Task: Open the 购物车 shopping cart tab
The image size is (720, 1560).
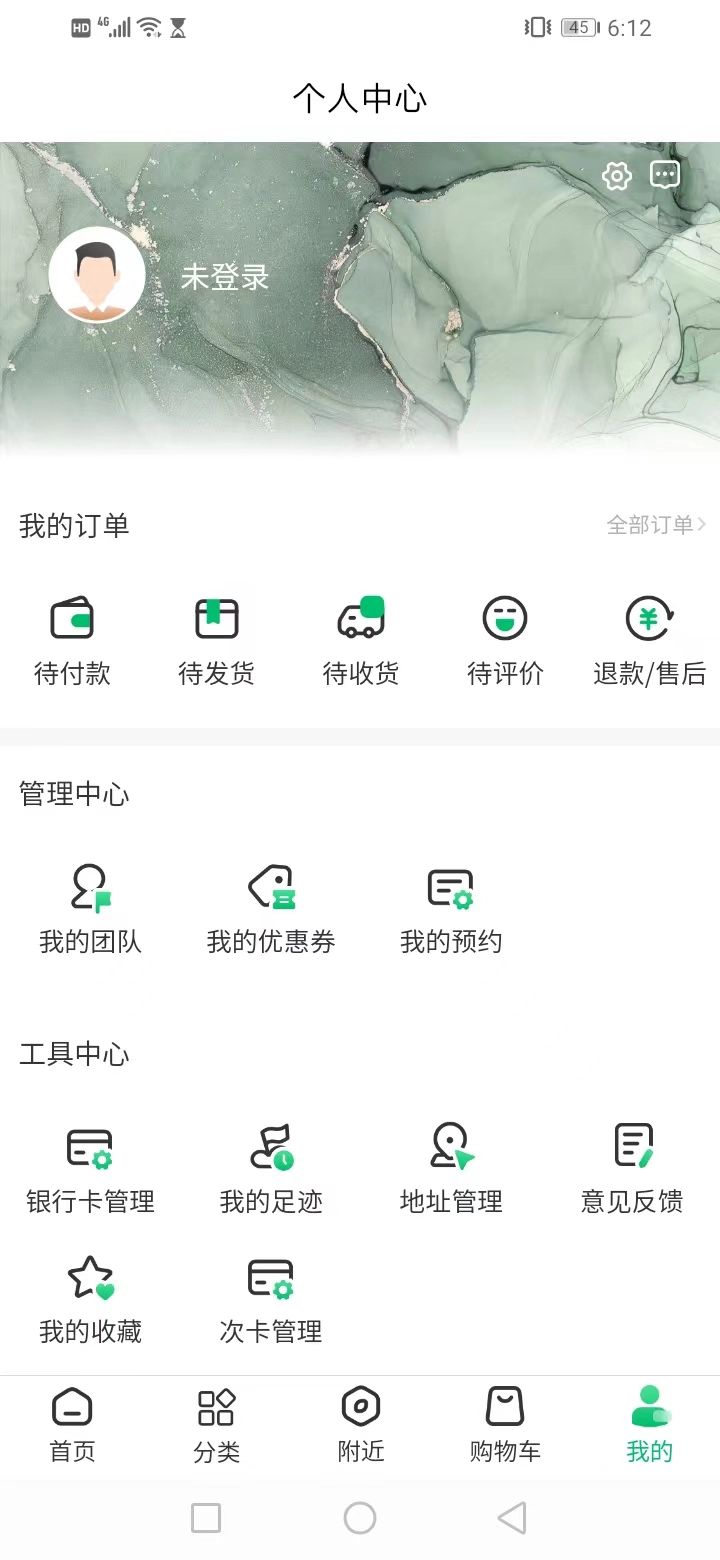Action: [x=504, y=1426]
